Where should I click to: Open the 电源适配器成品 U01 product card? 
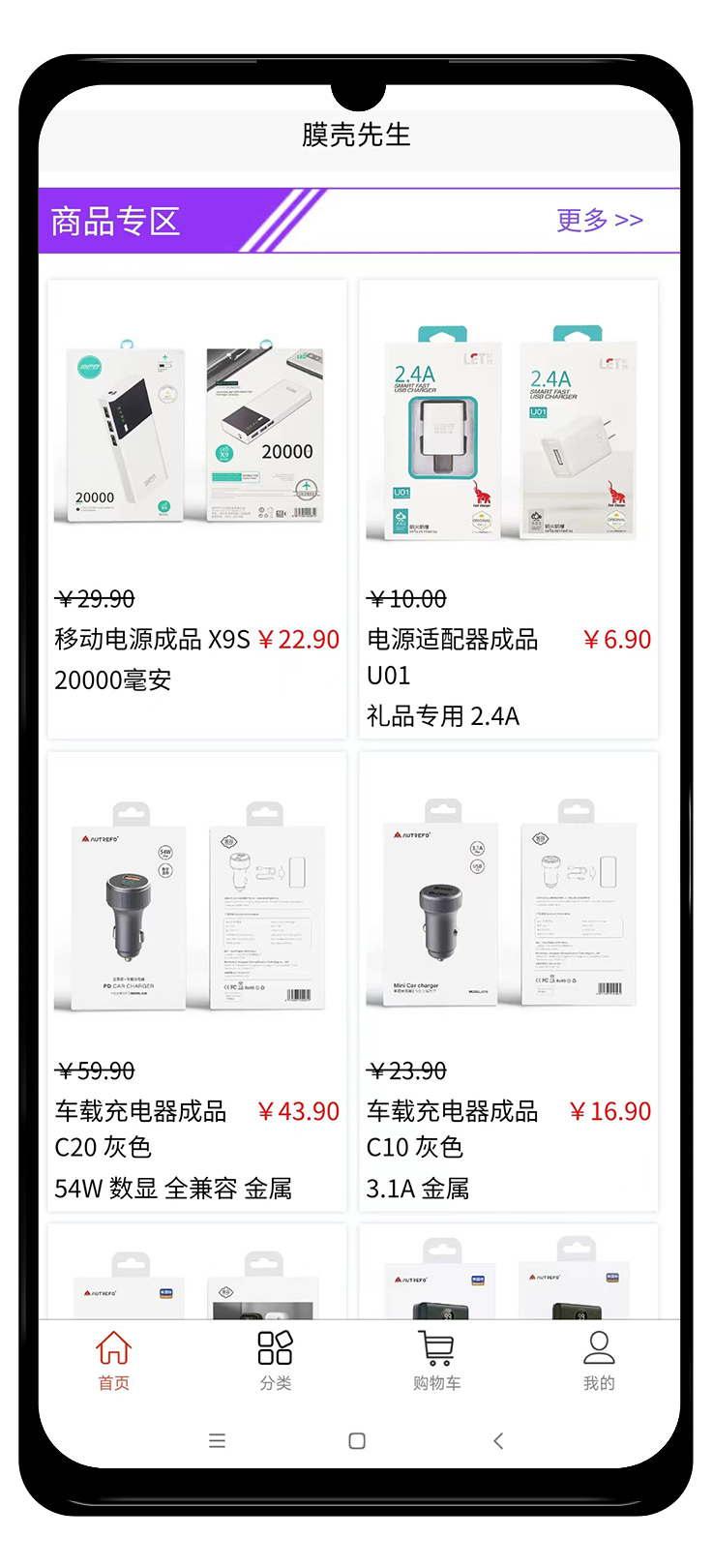click(x=508, y=508)
